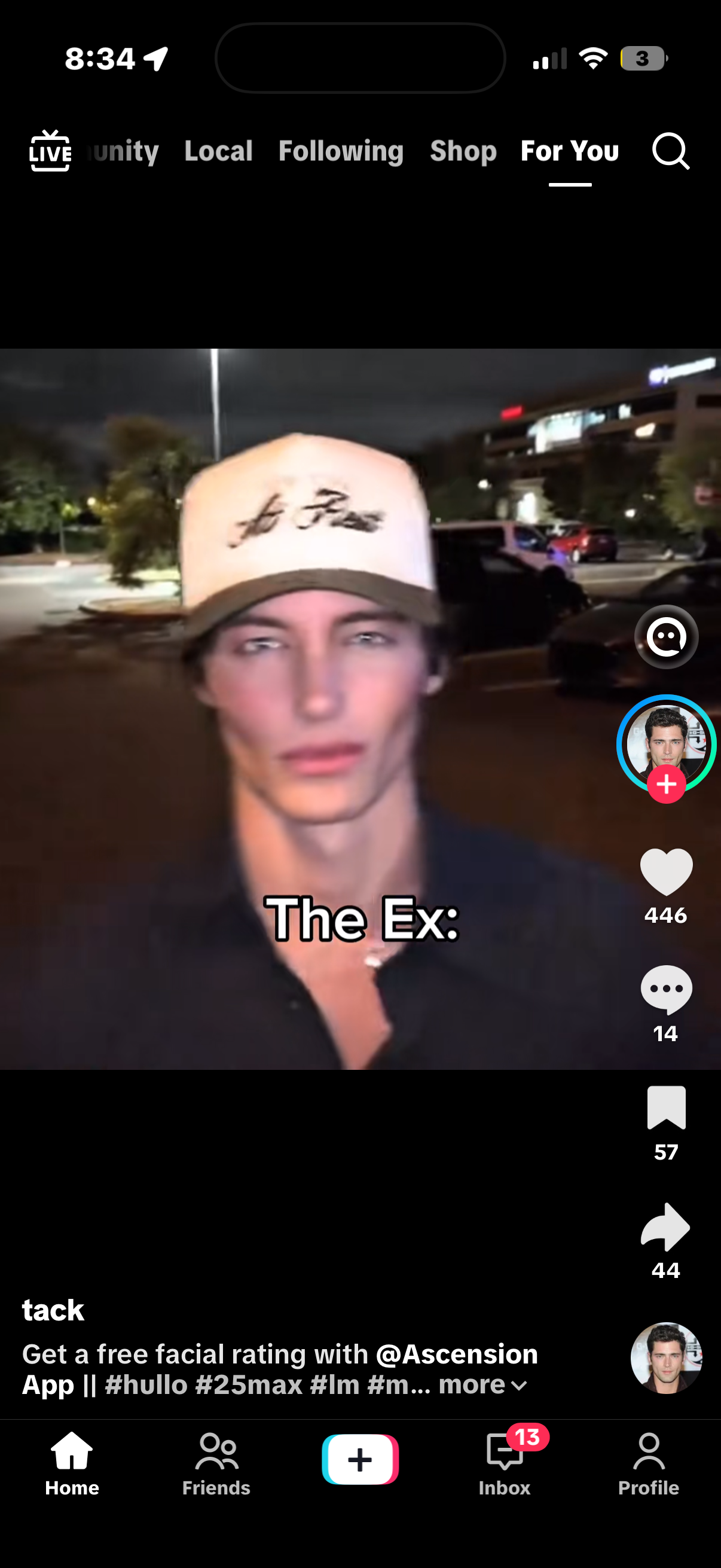Create a new post with plus button
The width and height of the screenshot is (721, 1568).
click(360, 1460)
